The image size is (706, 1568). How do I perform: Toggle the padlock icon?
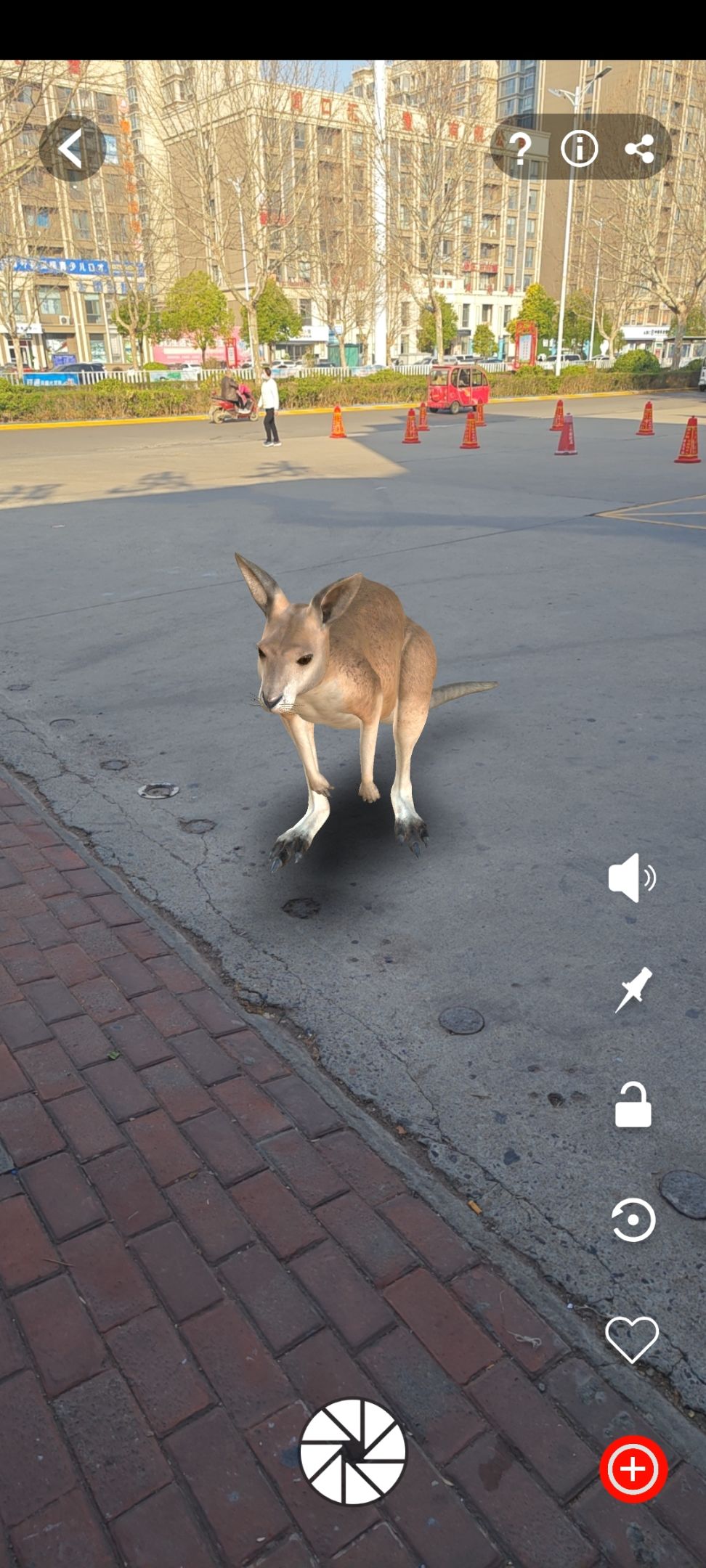point(633,1104)
